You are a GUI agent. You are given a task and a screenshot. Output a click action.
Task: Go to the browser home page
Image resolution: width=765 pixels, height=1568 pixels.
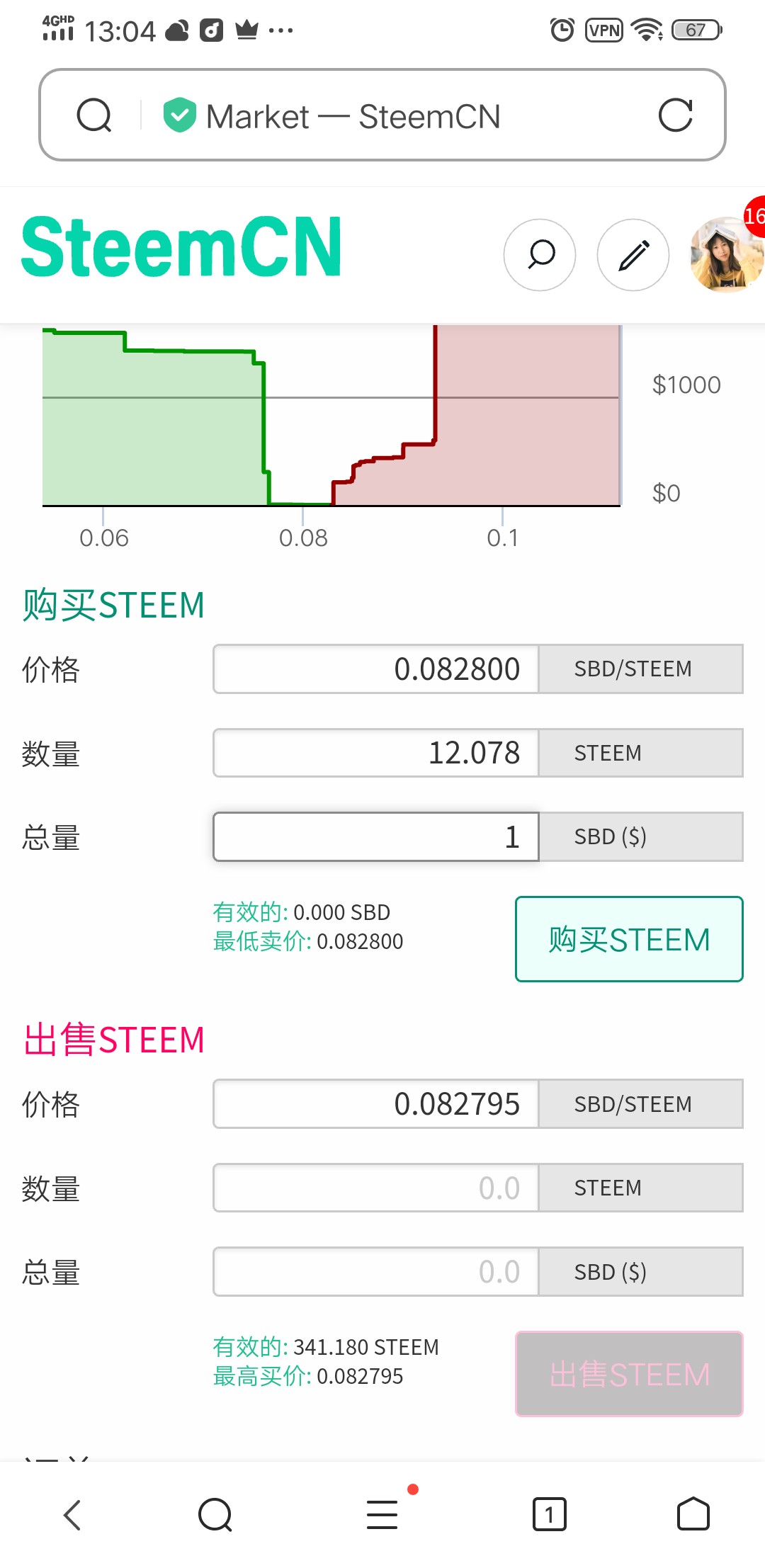pyautogui.click(x=693, y=1515)
